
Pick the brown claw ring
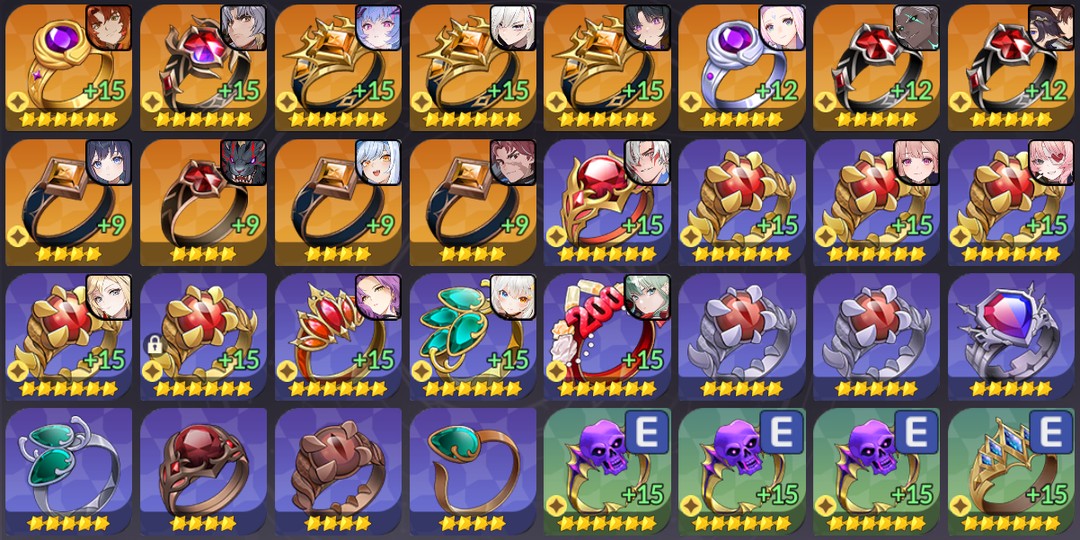pyautogui.click(x=337, y=470)
